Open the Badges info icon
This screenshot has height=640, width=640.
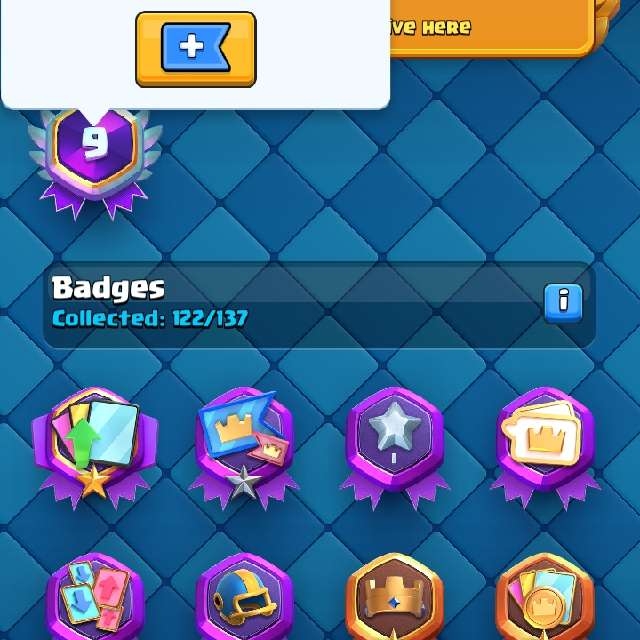pyautogui.click(x=563, y=302)
